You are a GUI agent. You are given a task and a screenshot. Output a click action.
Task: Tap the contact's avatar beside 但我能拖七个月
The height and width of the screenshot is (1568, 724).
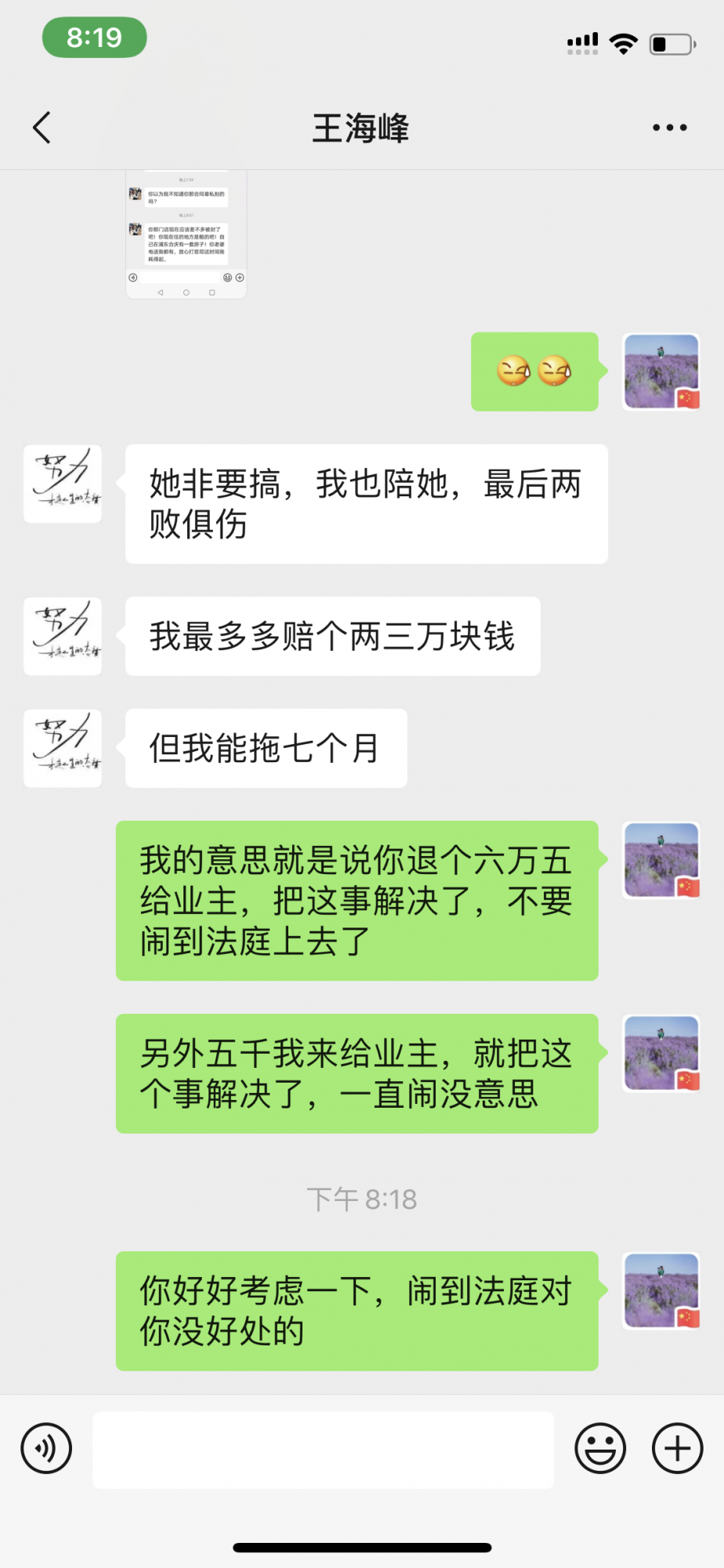[x=63, y=748]
